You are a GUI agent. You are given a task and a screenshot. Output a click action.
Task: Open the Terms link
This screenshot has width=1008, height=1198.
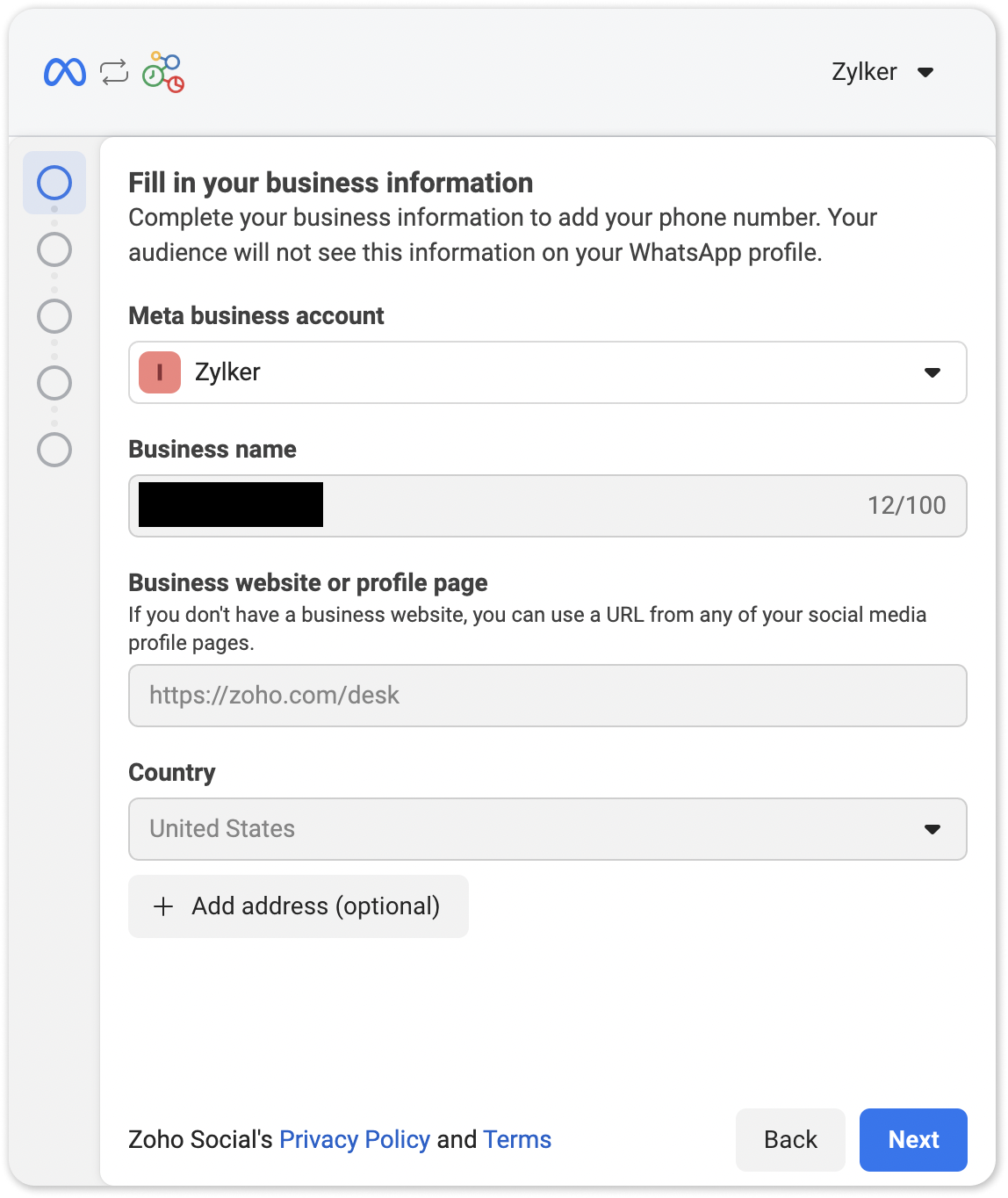[517, 1139]
